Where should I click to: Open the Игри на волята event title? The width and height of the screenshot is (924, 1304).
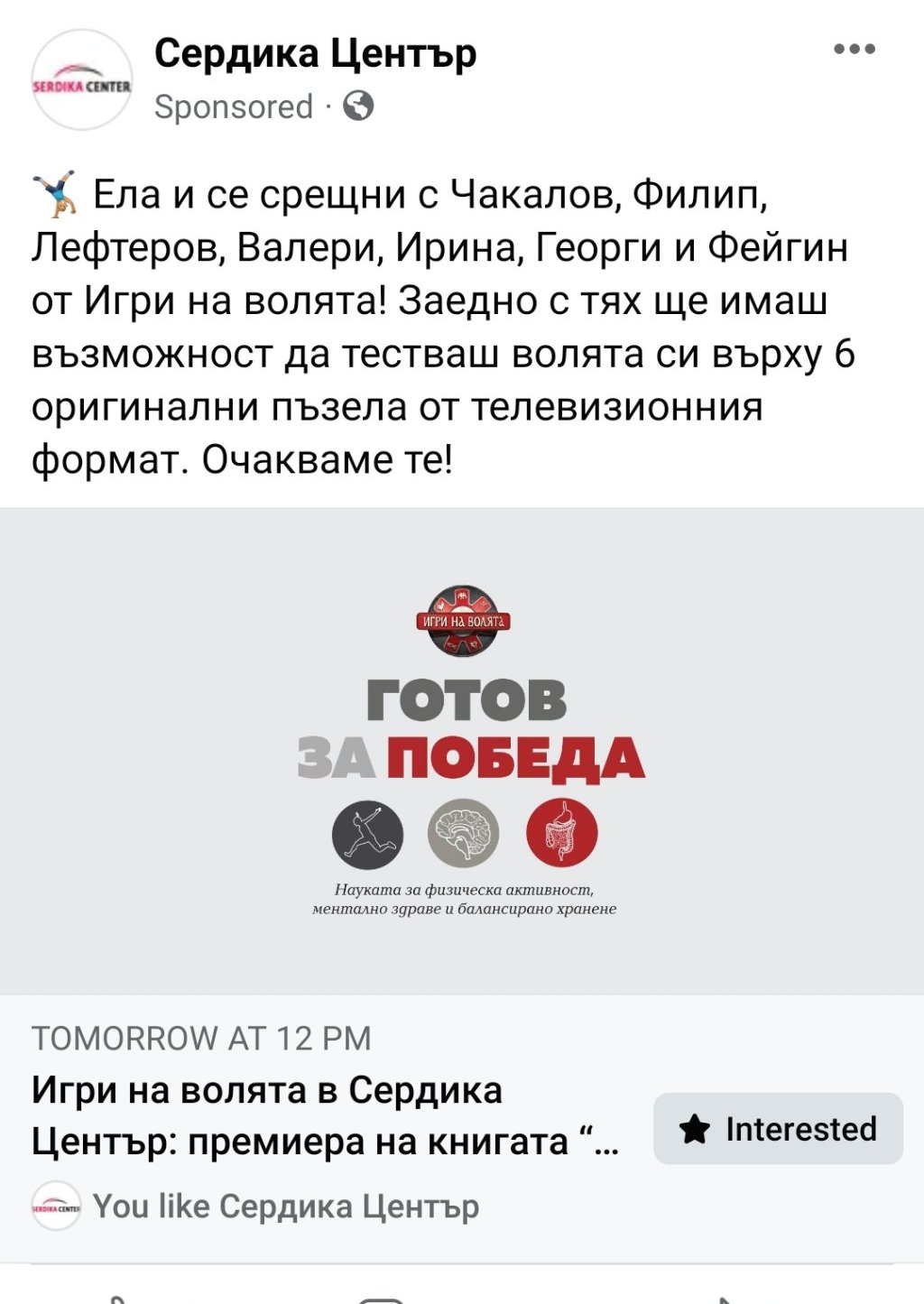(x=325, y=1116)
